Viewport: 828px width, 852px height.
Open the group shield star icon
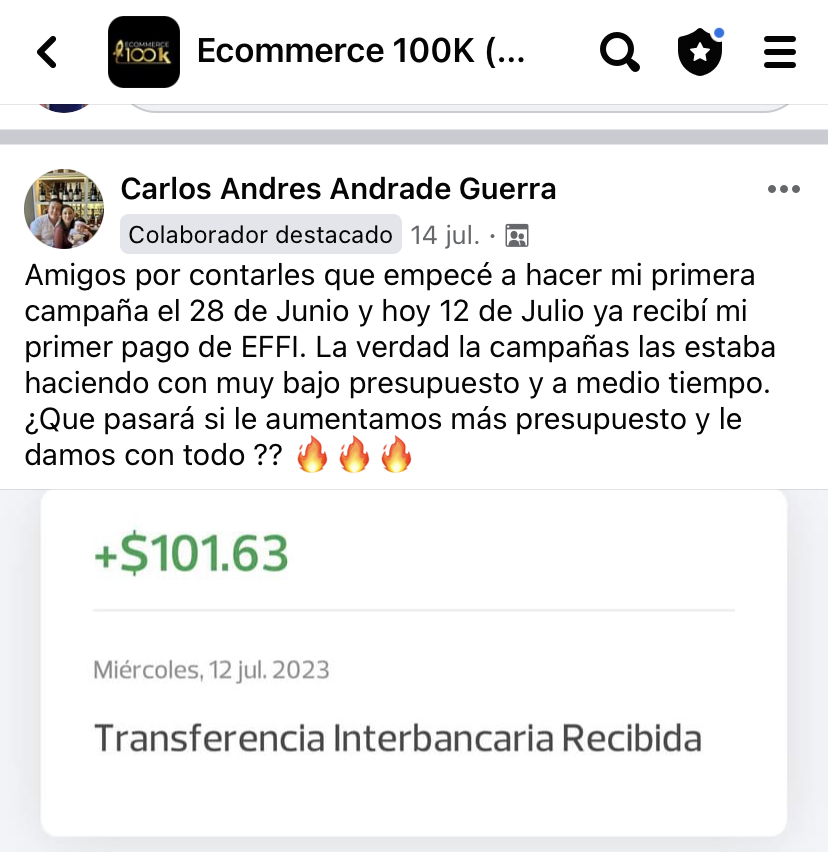(700, 52)
